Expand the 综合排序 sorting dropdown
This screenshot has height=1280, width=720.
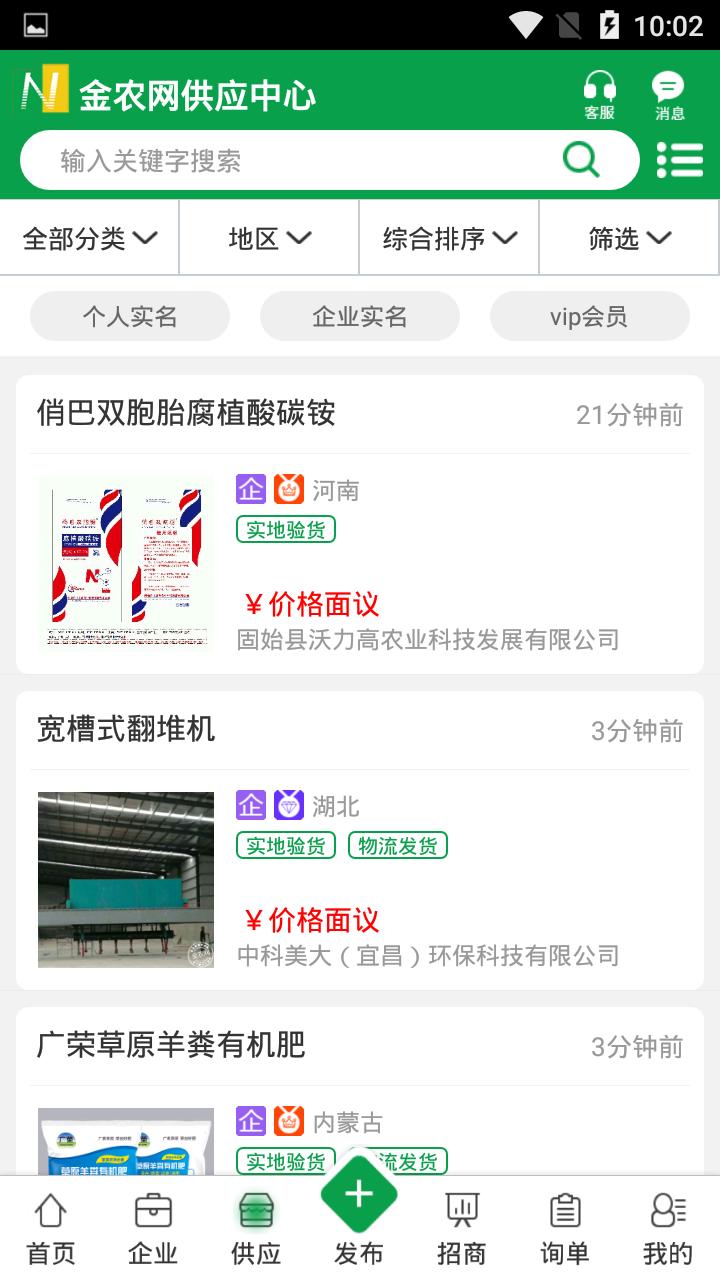click(x=448, y=238)
